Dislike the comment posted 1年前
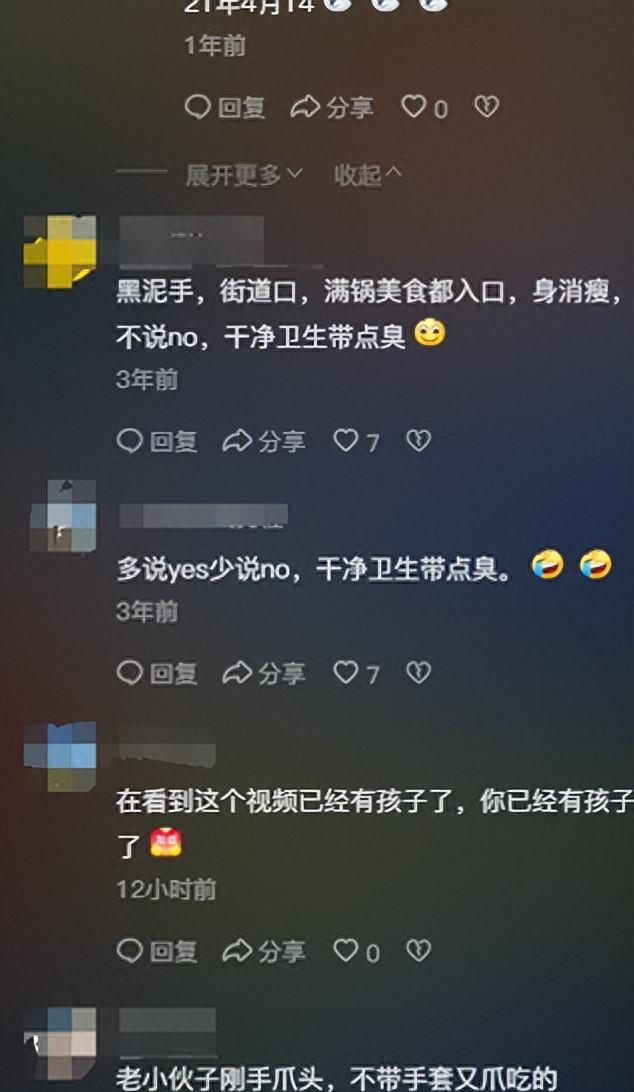 click(x=486, y=107)
